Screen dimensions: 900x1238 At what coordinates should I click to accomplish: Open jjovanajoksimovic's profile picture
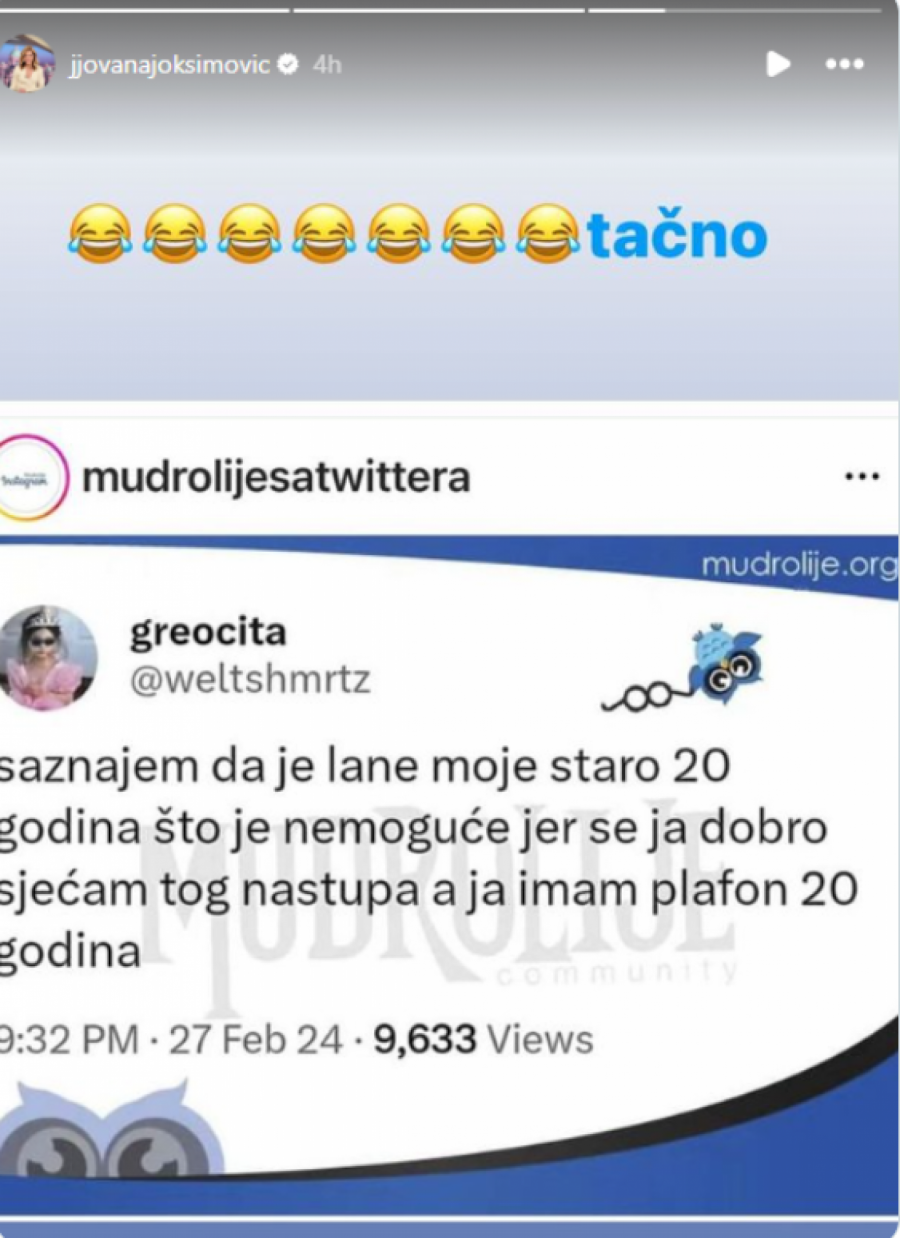[27, 63]
